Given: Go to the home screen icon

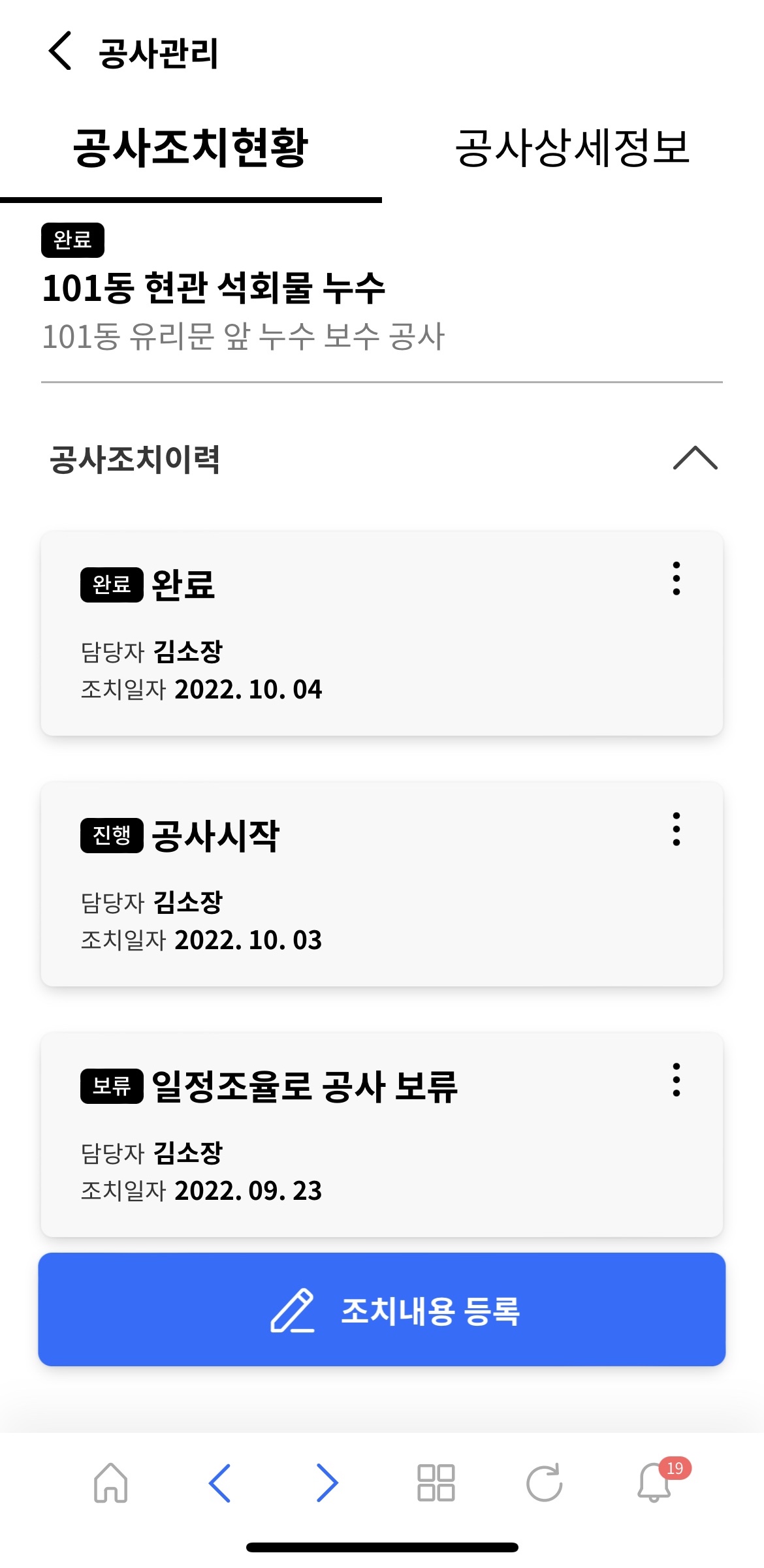Looking at the screenshot, I should [x=111, y=1482].
